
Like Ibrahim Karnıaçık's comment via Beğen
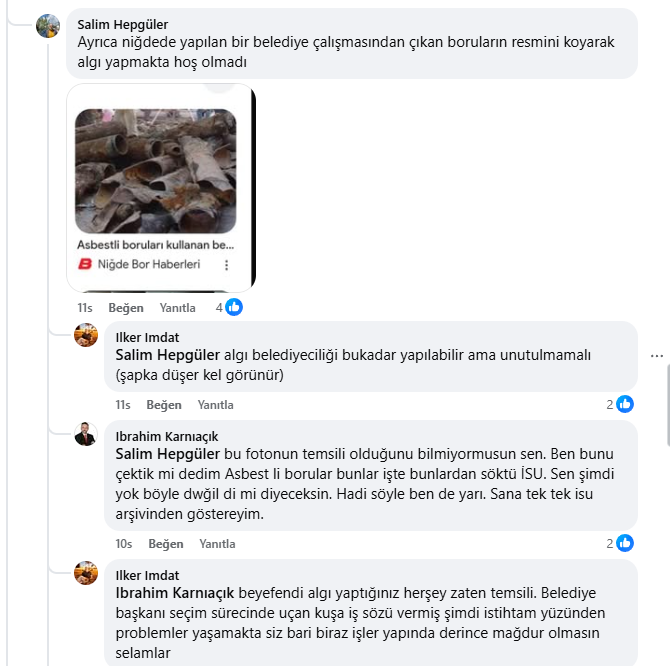[x=166, y=544]
